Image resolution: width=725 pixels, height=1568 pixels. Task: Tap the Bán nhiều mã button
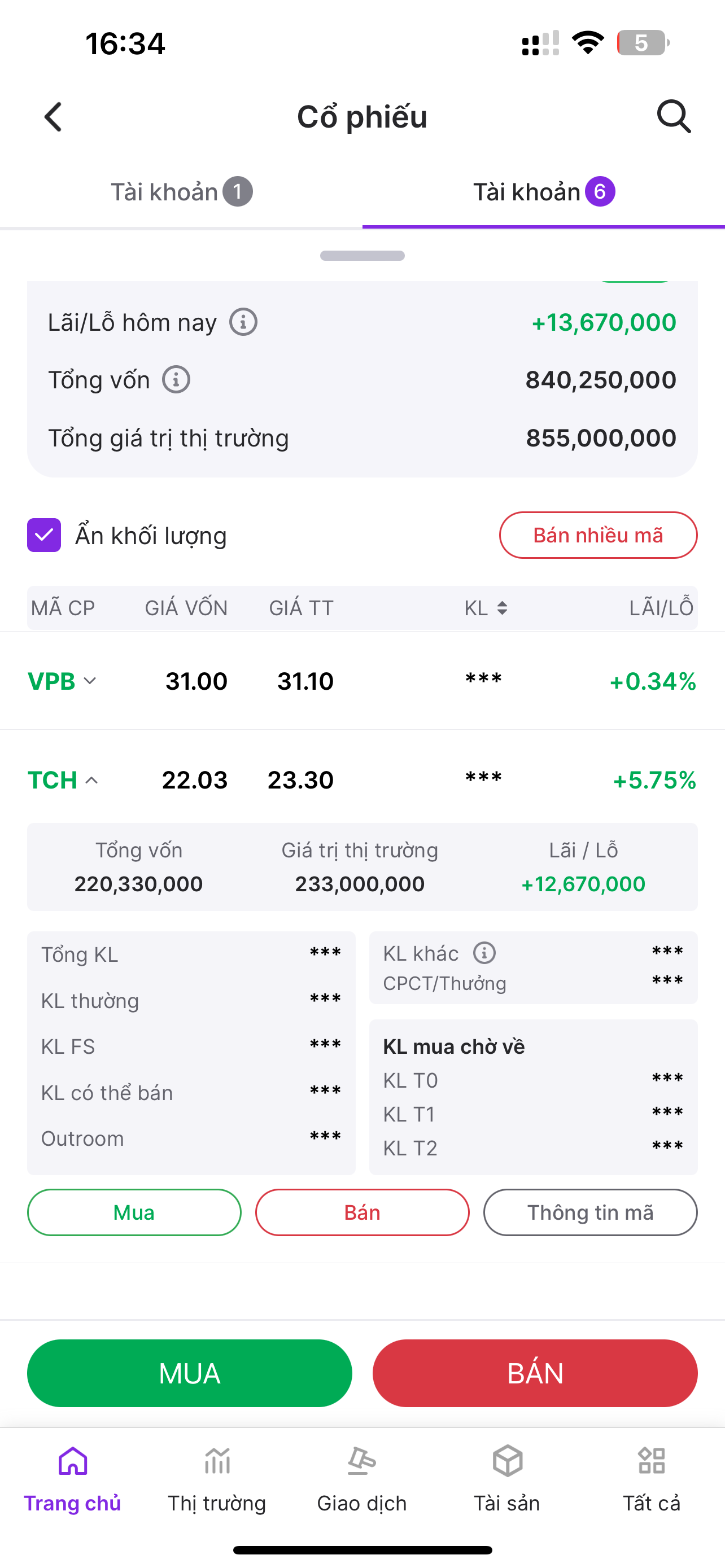click(598, 535)
